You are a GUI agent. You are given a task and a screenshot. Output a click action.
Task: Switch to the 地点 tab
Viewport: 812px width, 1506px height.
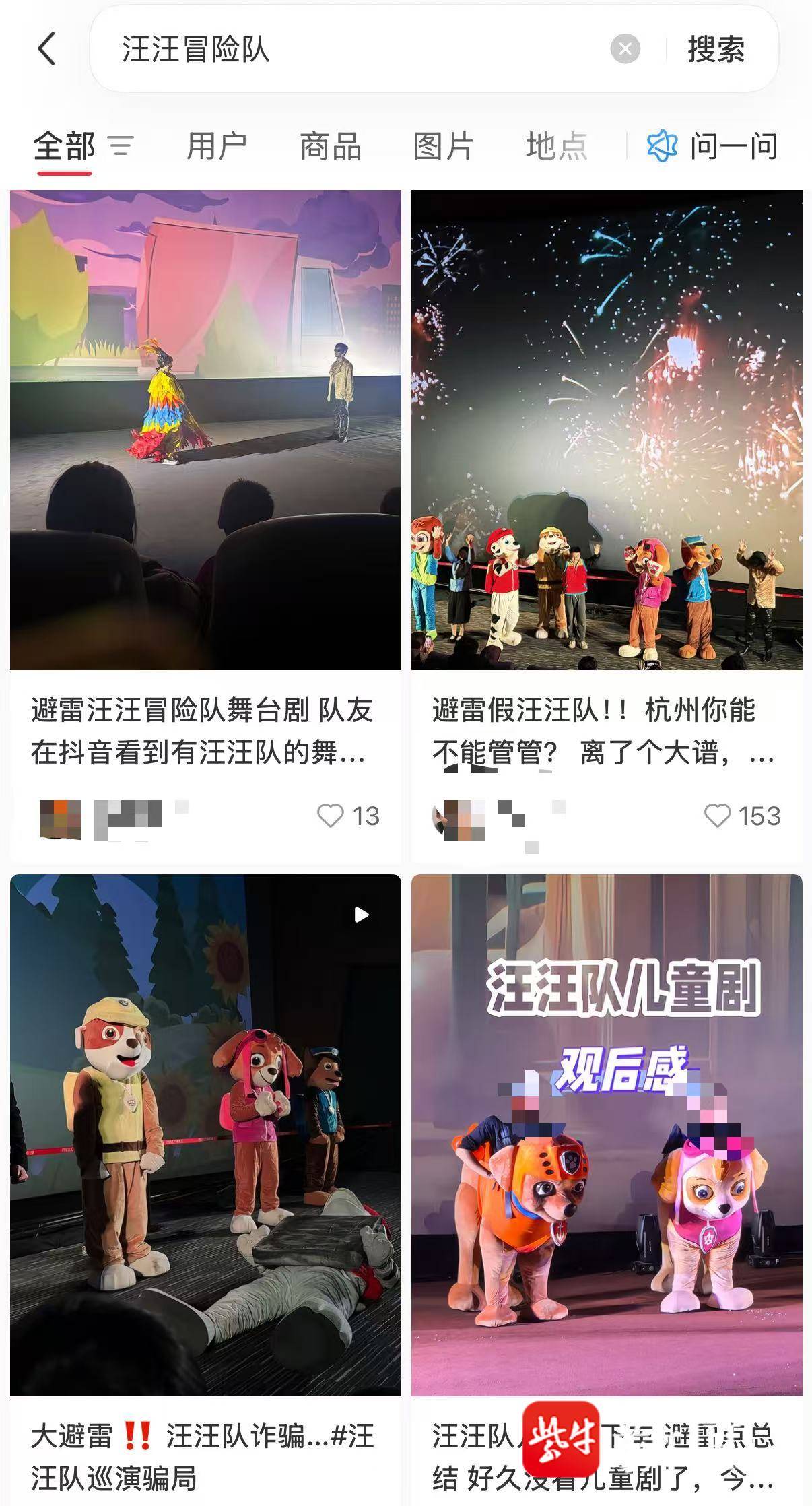[556, 147]
